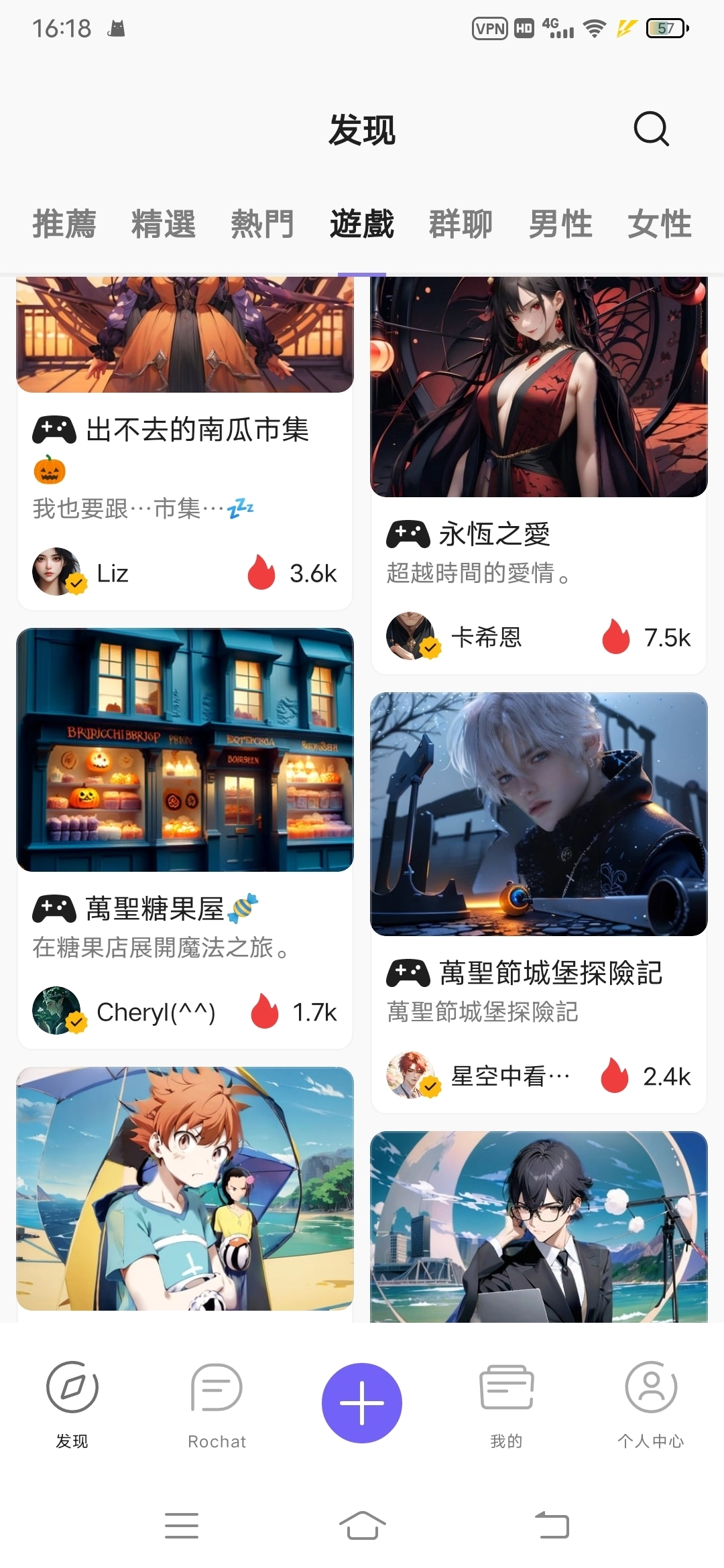Tap the game controller icon beside 永恆之愛
Viewport: 724px width, 1568px height.
410,535
